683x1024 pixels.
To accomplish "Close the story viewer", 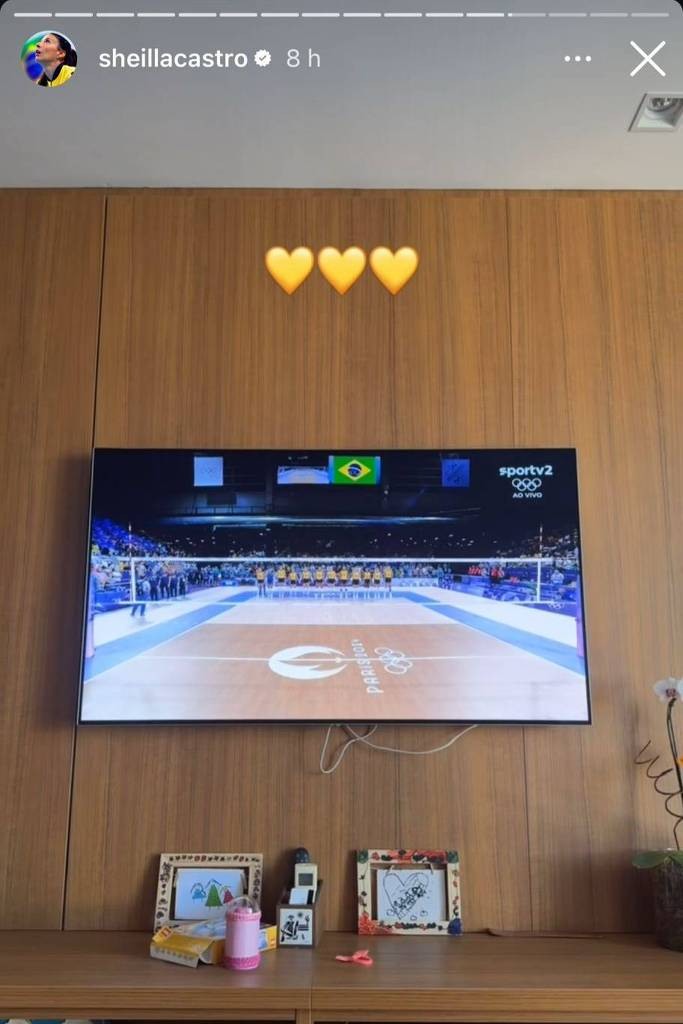I will tap(647, 59).
